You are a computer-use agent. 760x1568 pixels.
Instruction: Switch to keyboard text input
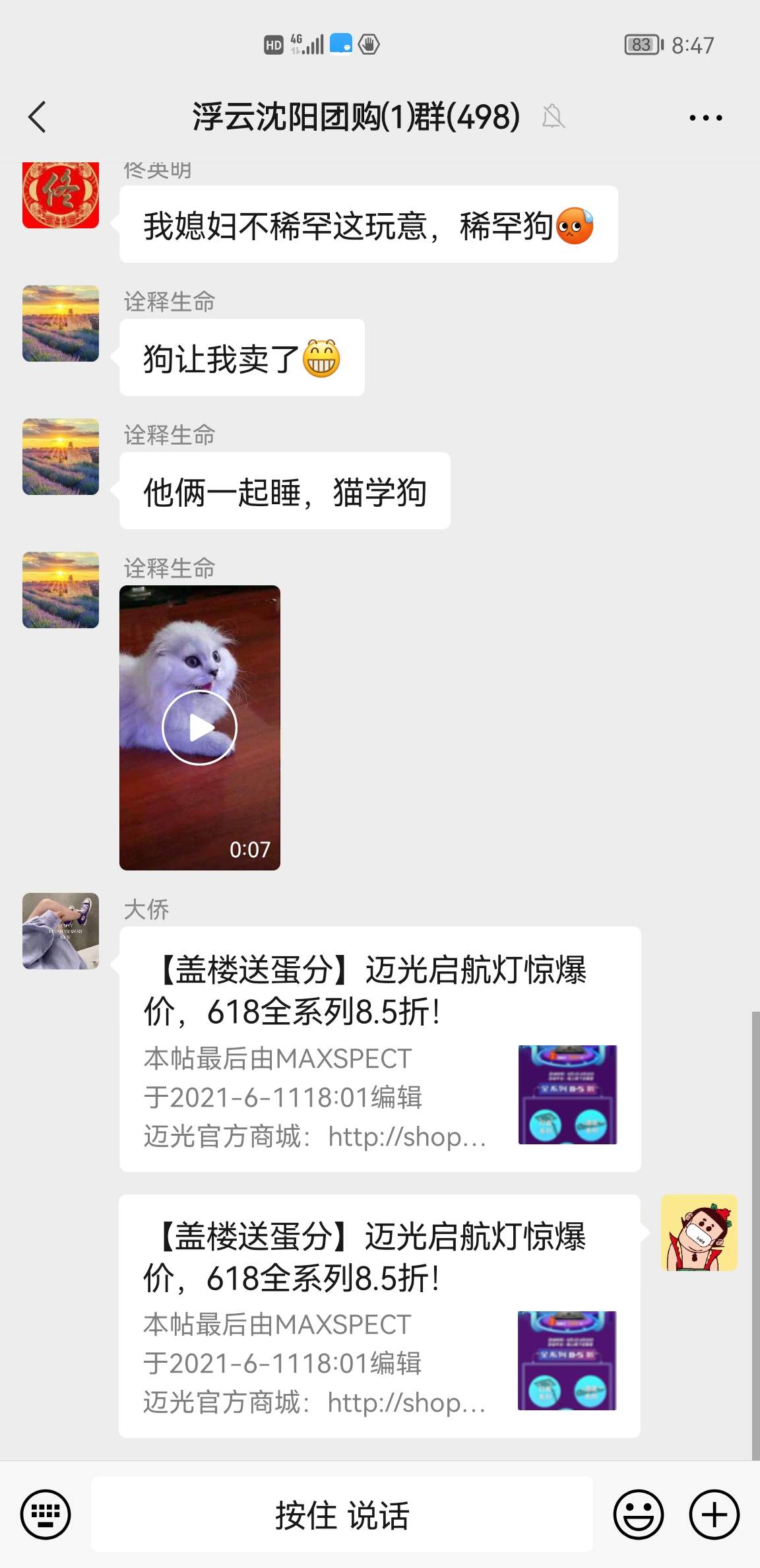[x=46, y=1515]
